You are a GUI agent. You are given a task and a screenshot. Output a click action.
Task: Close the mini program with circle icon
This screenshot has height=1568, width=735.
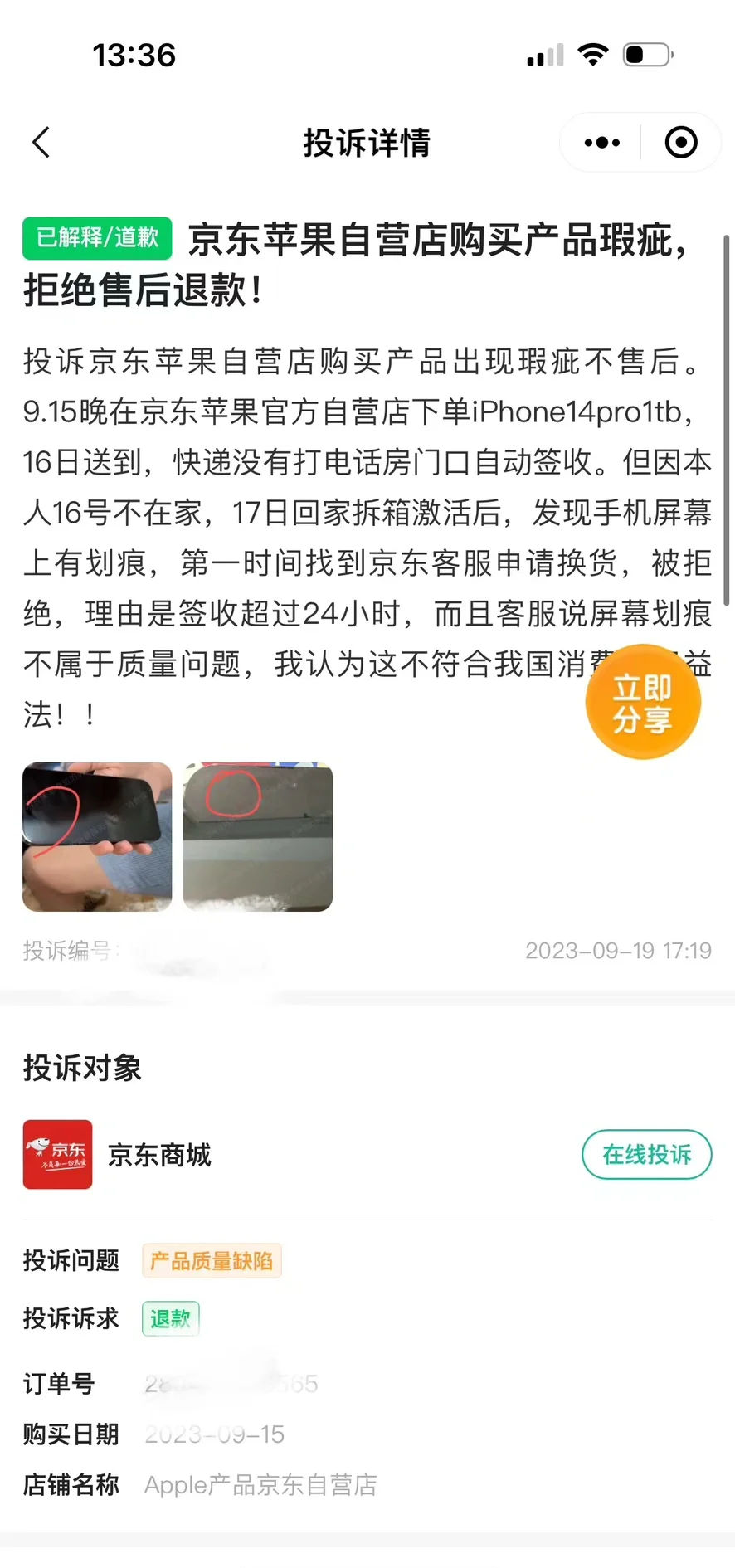click(x=681, y=143)
